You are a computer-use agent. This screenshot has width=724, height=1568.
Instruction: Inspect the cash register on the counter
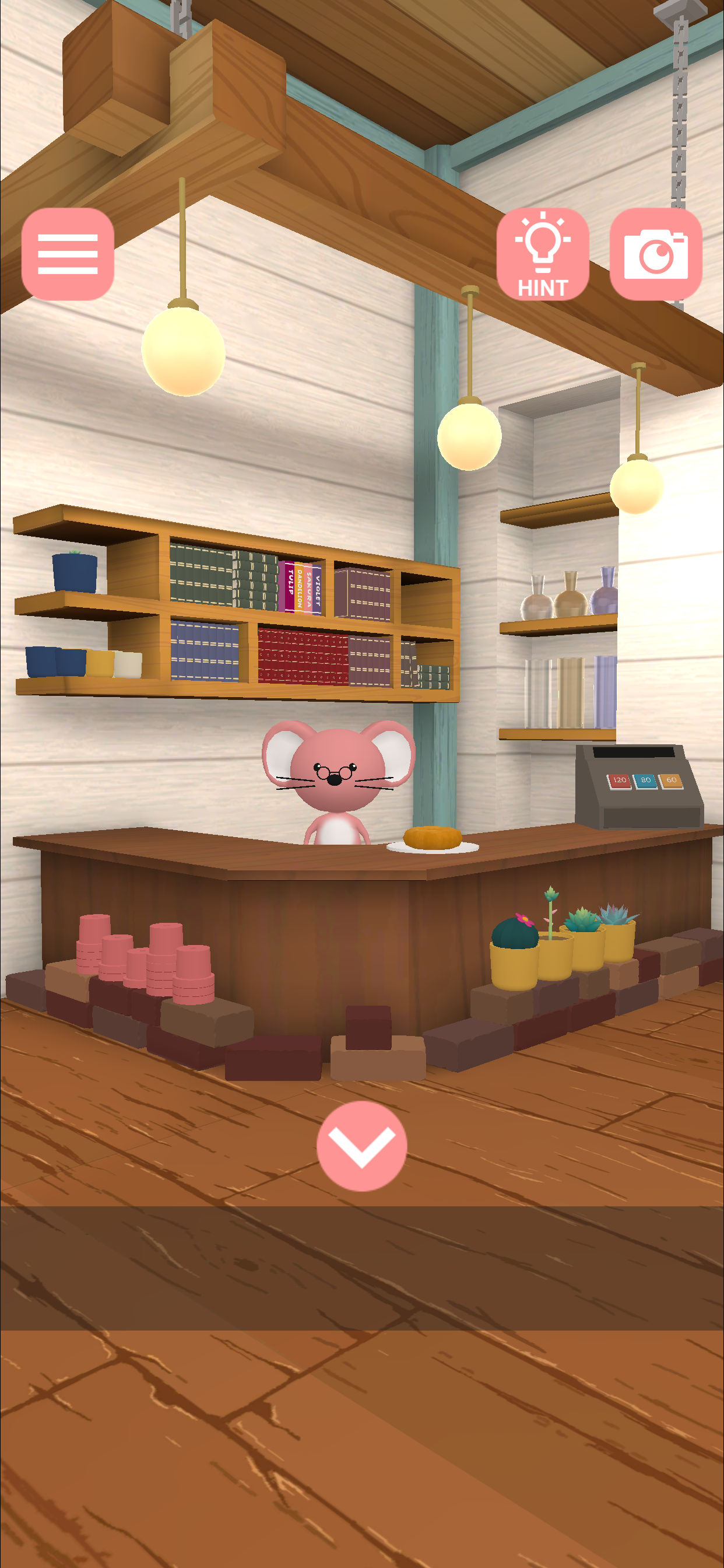[x=639, y=786]
